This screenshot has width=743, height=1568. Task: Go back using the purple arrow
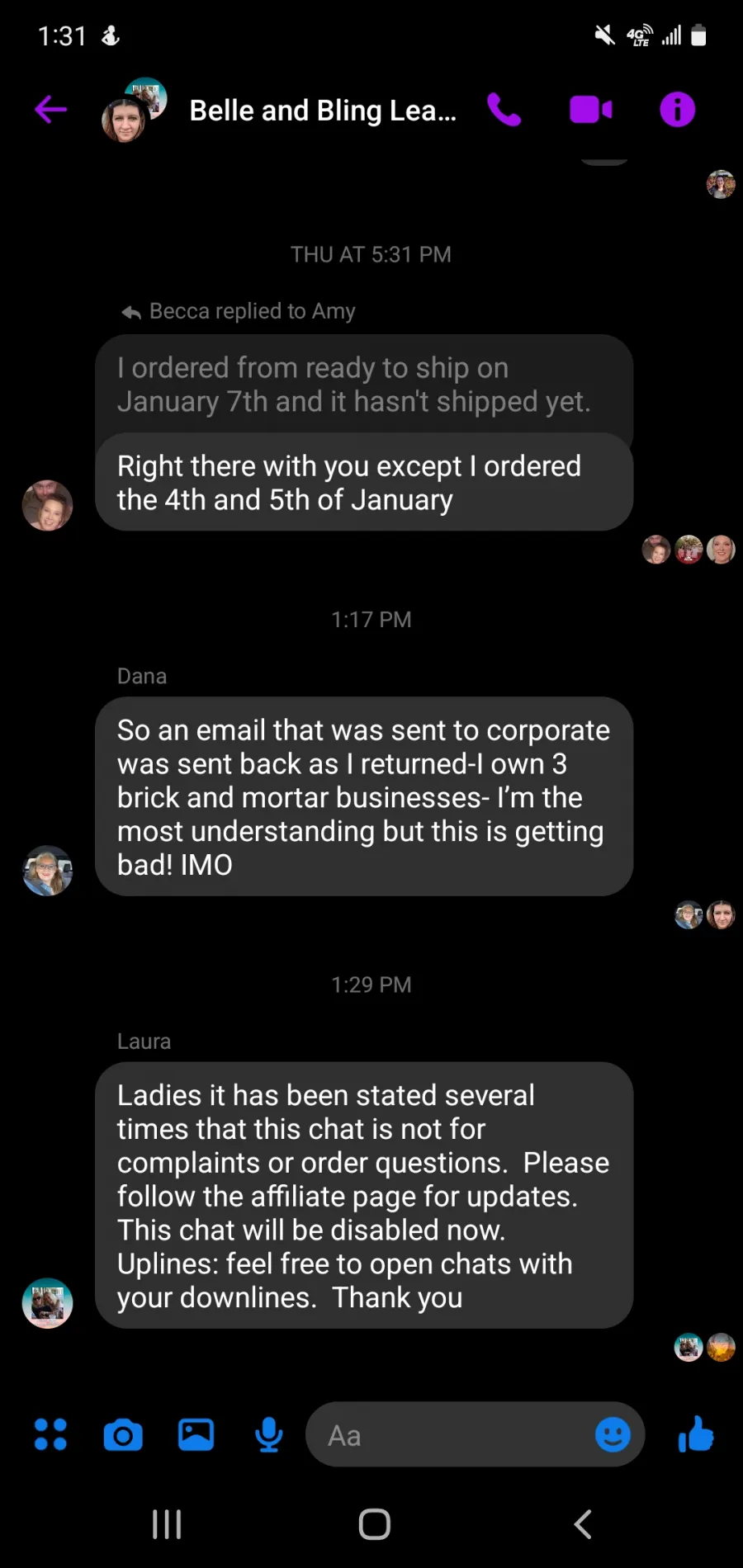(x=50, y=109)
